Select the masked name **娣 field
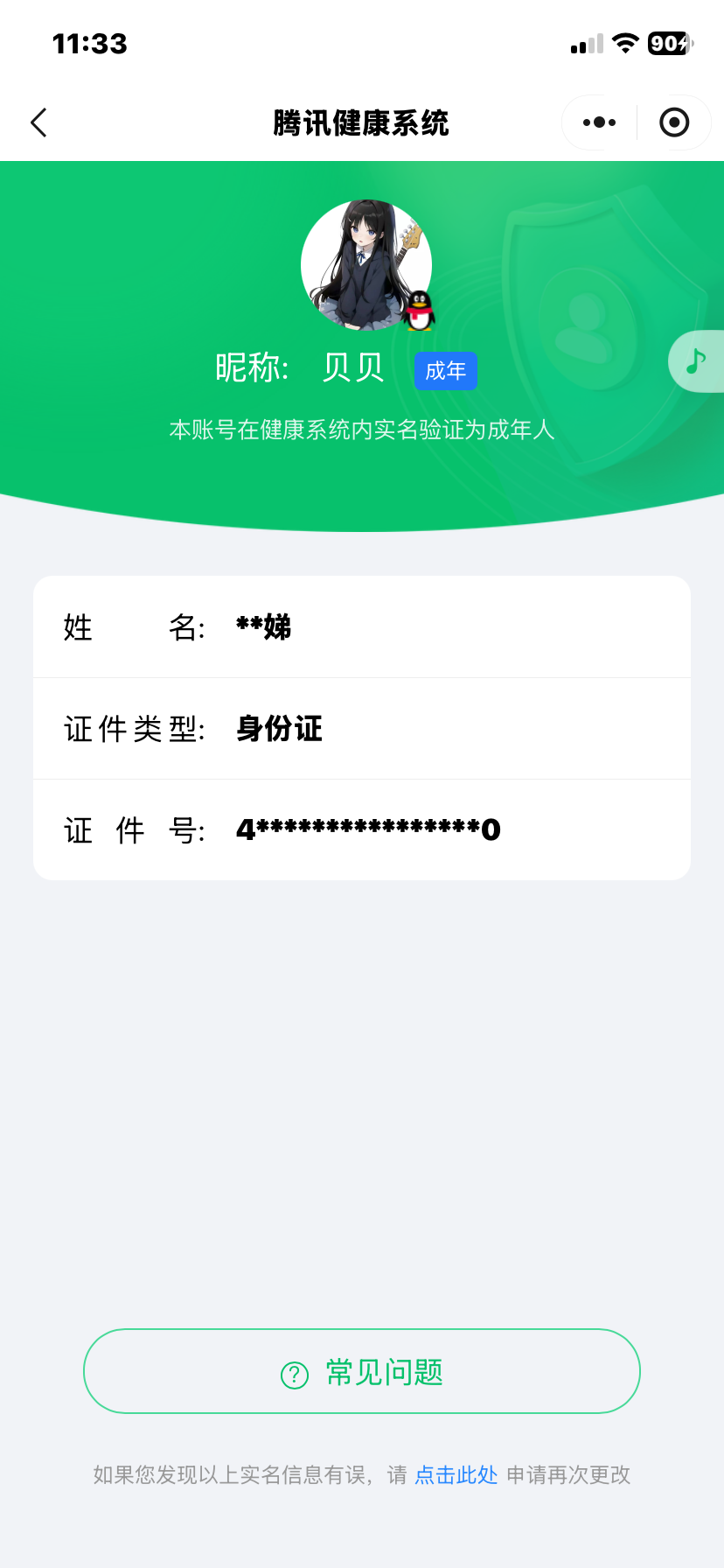724x1568 pixels. click(x=362, y=626)
